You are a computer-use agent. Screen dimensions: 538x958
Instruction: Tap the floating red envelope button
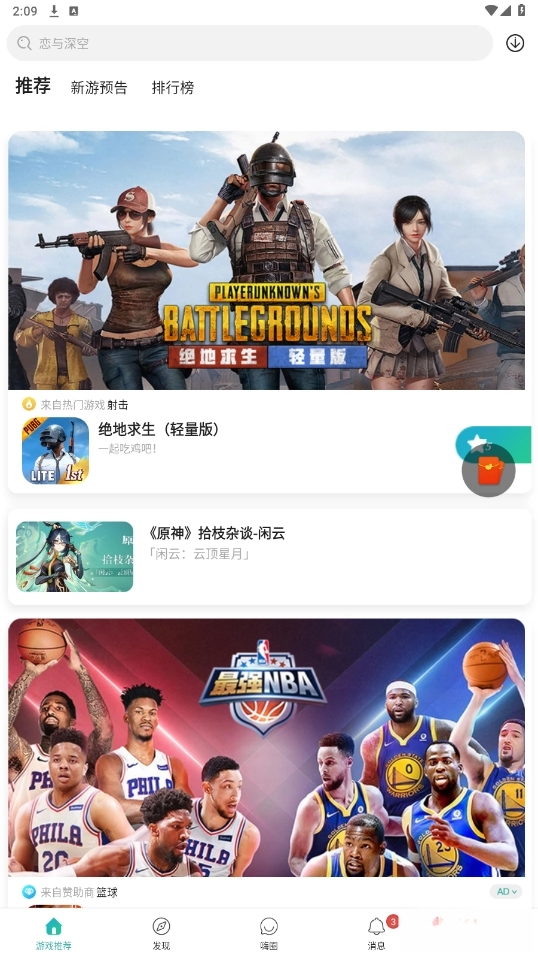point(489,470)
